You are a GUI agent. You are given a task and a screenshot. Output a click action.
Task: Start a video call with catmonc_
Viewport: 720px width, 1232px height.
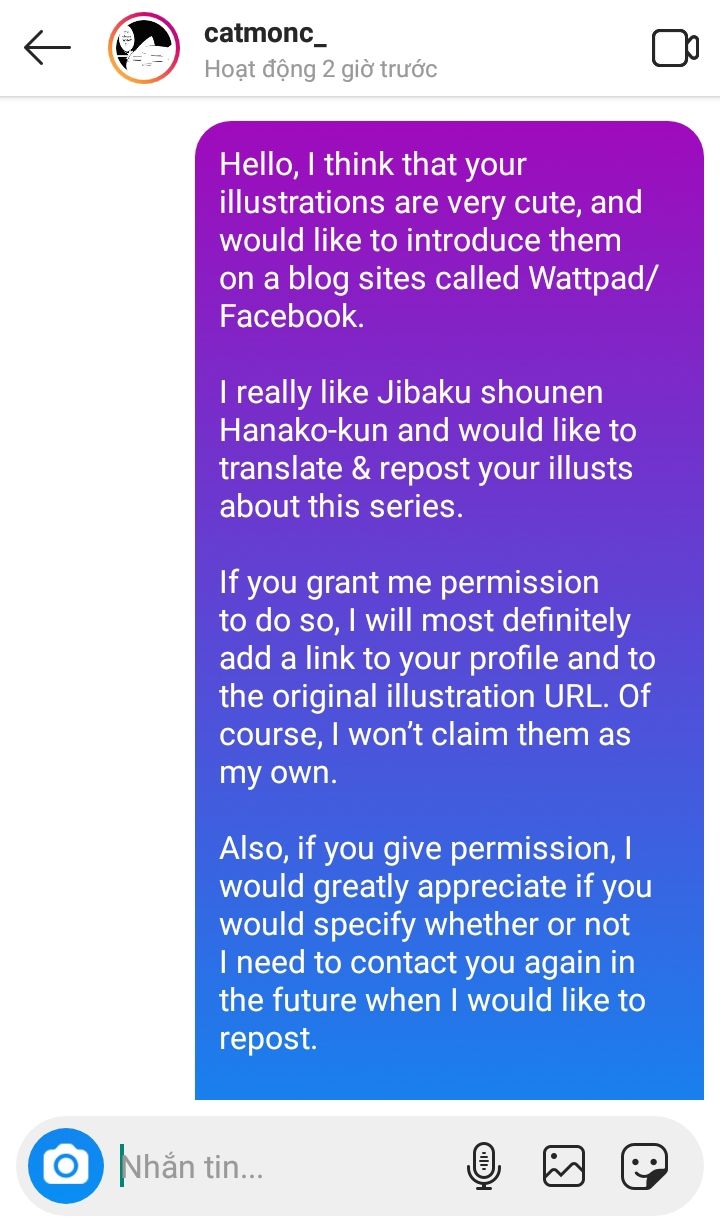(674, 48)
